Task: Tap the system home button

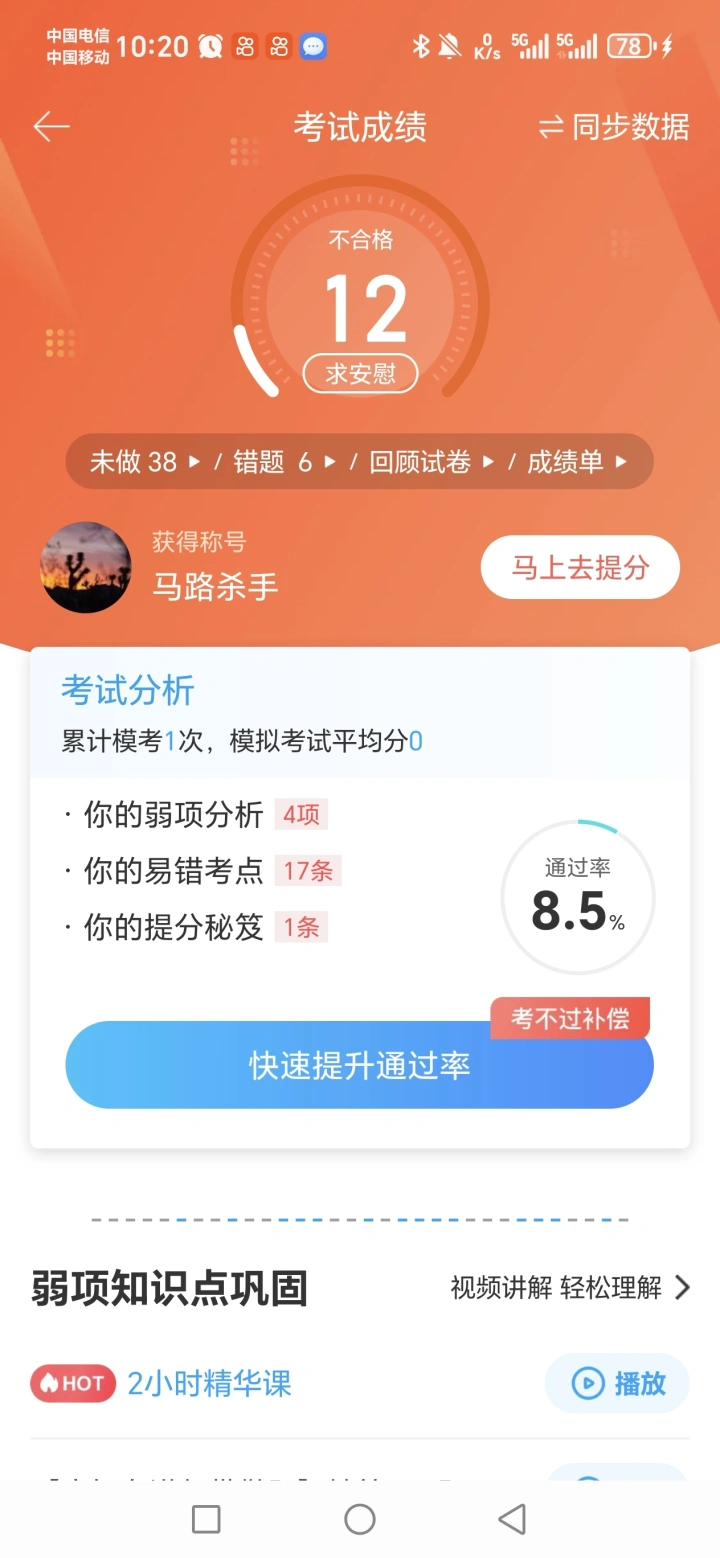Action: (x=360, y=1519)
